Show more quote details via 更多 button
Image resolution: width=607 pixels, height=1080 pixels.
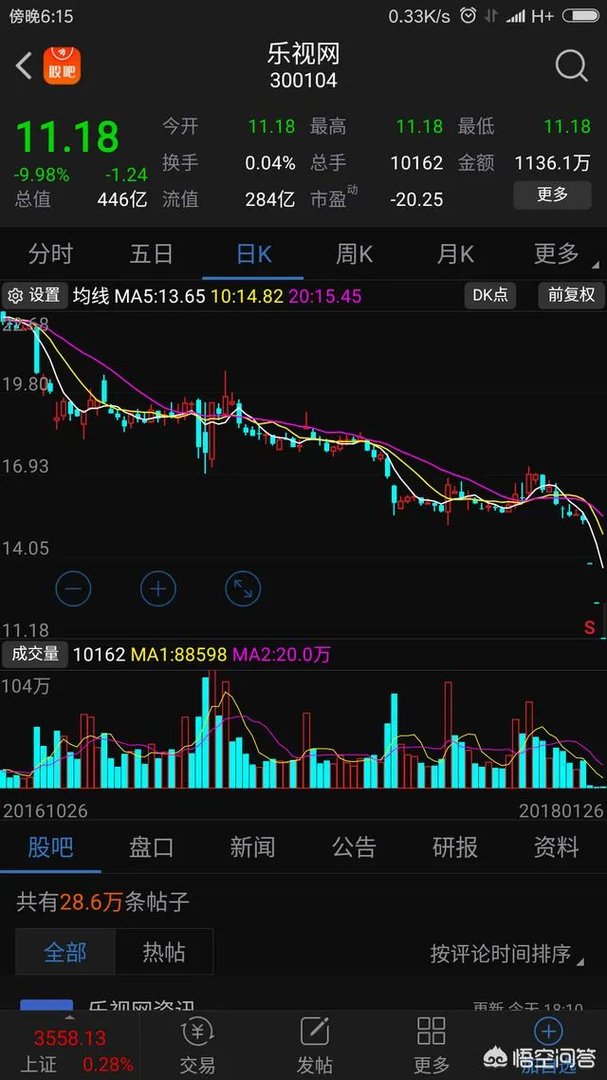552,195
